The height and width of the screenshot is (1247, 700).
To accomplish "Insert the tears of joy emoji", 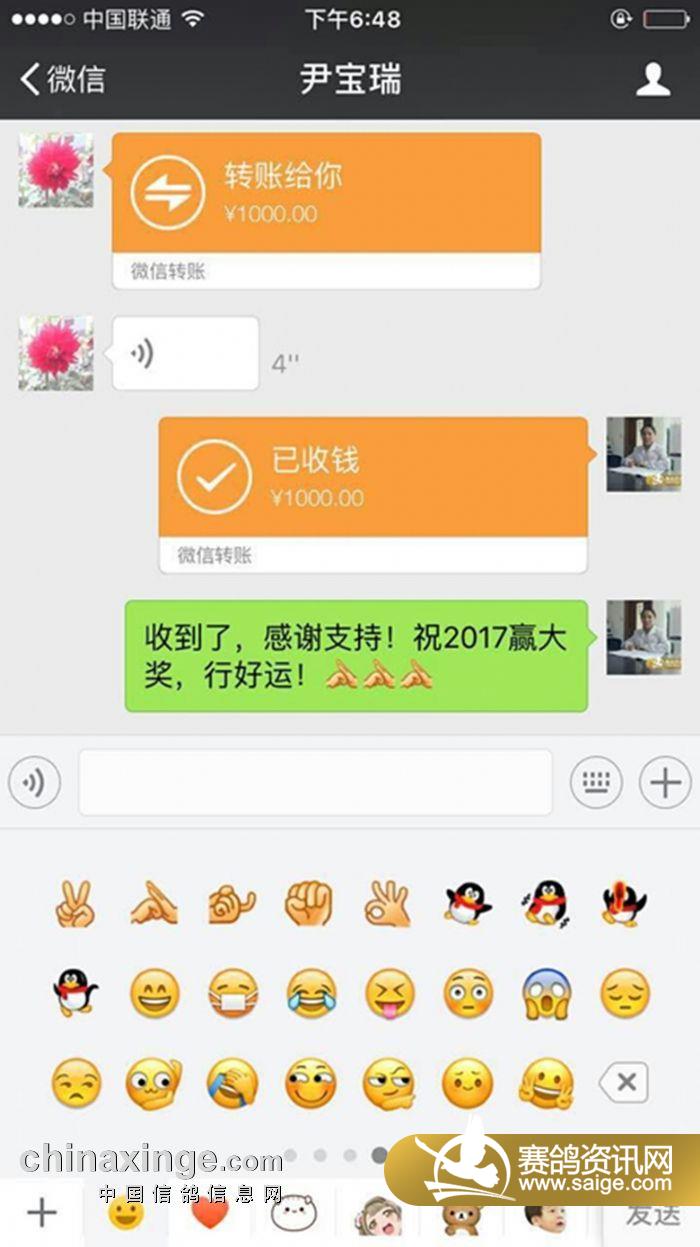I will pyautogui.click(x=310, y=993).
